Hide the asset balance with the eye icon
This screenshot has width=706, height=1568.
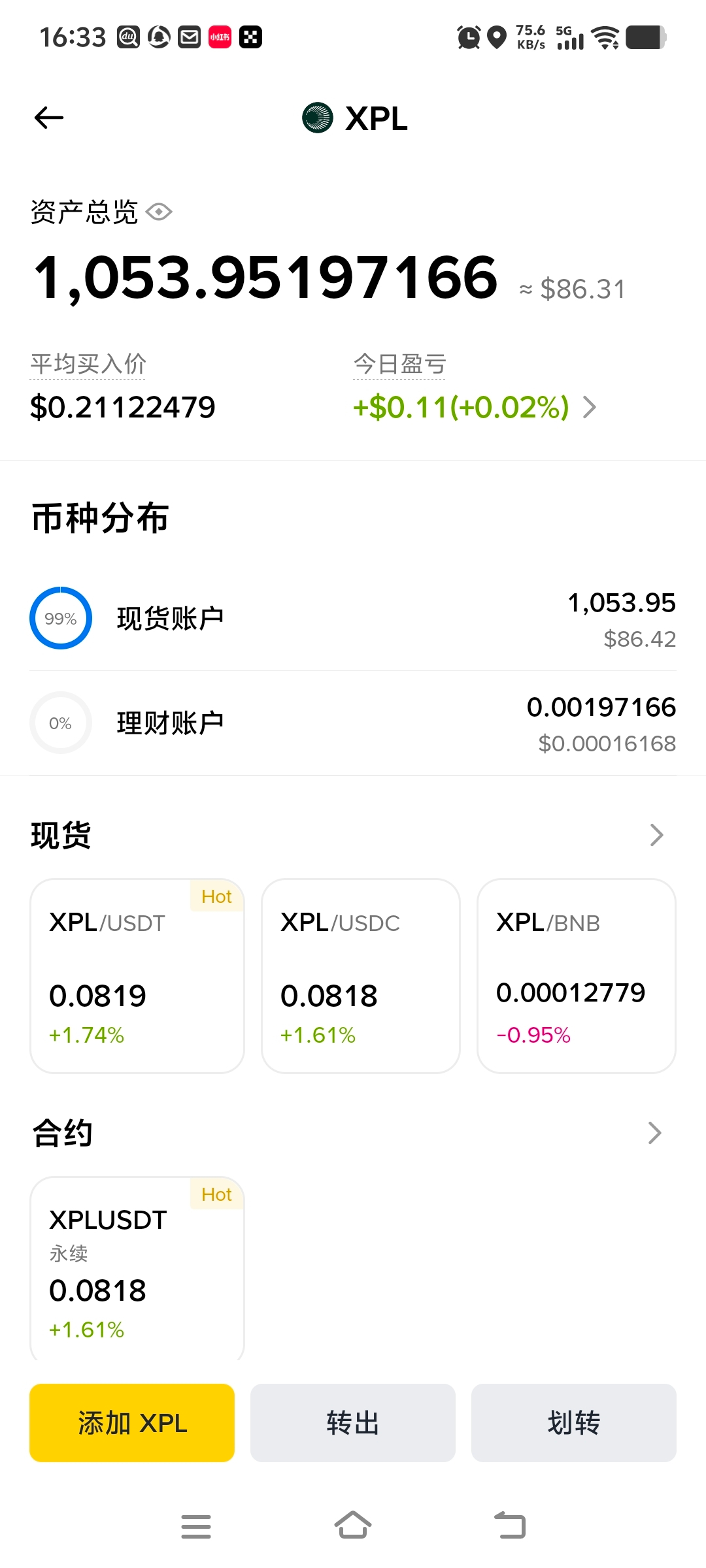[x=159, y=212]
